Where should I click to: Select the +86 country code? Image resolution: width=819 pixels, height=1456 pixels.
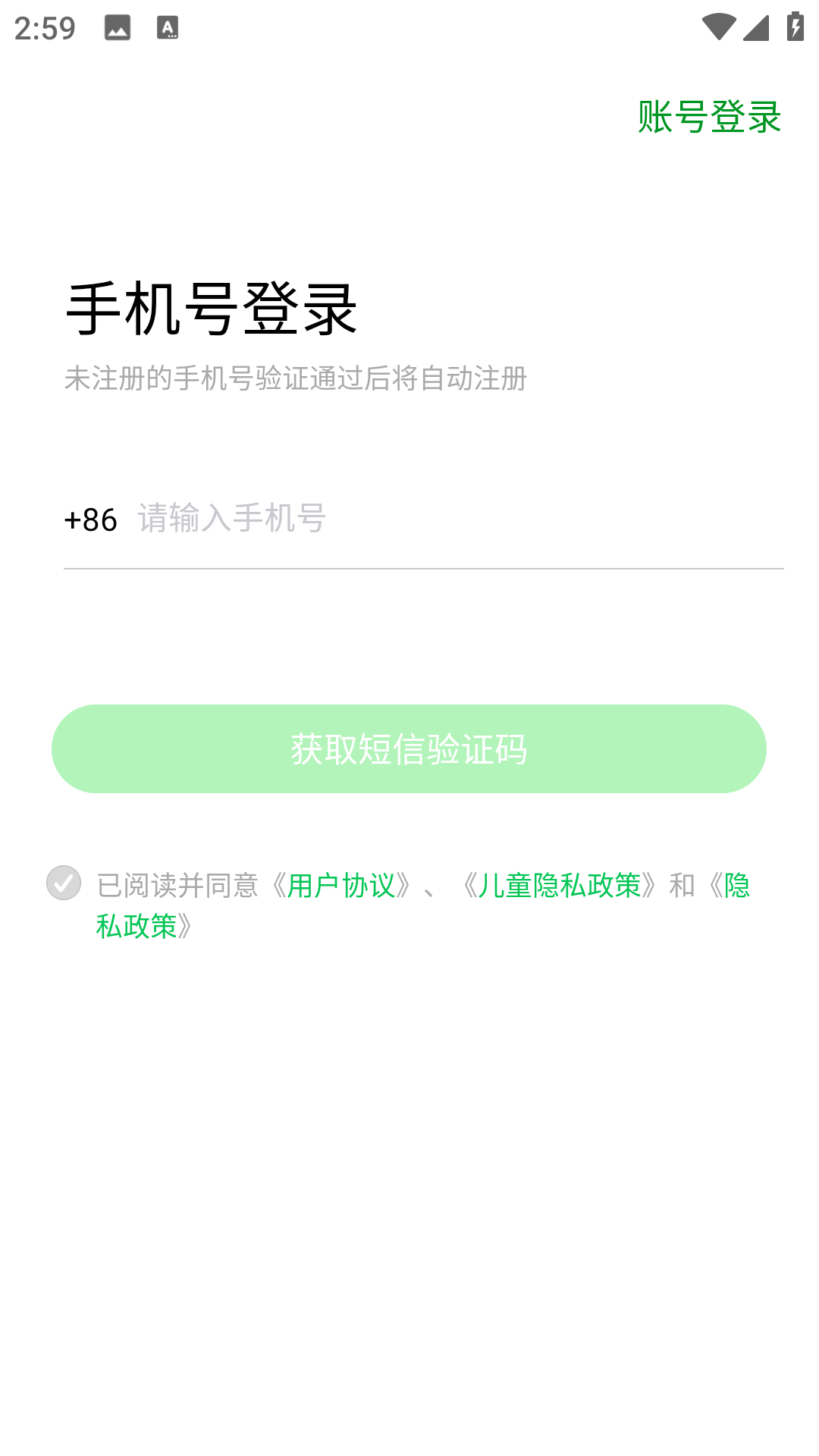[91, 520]
